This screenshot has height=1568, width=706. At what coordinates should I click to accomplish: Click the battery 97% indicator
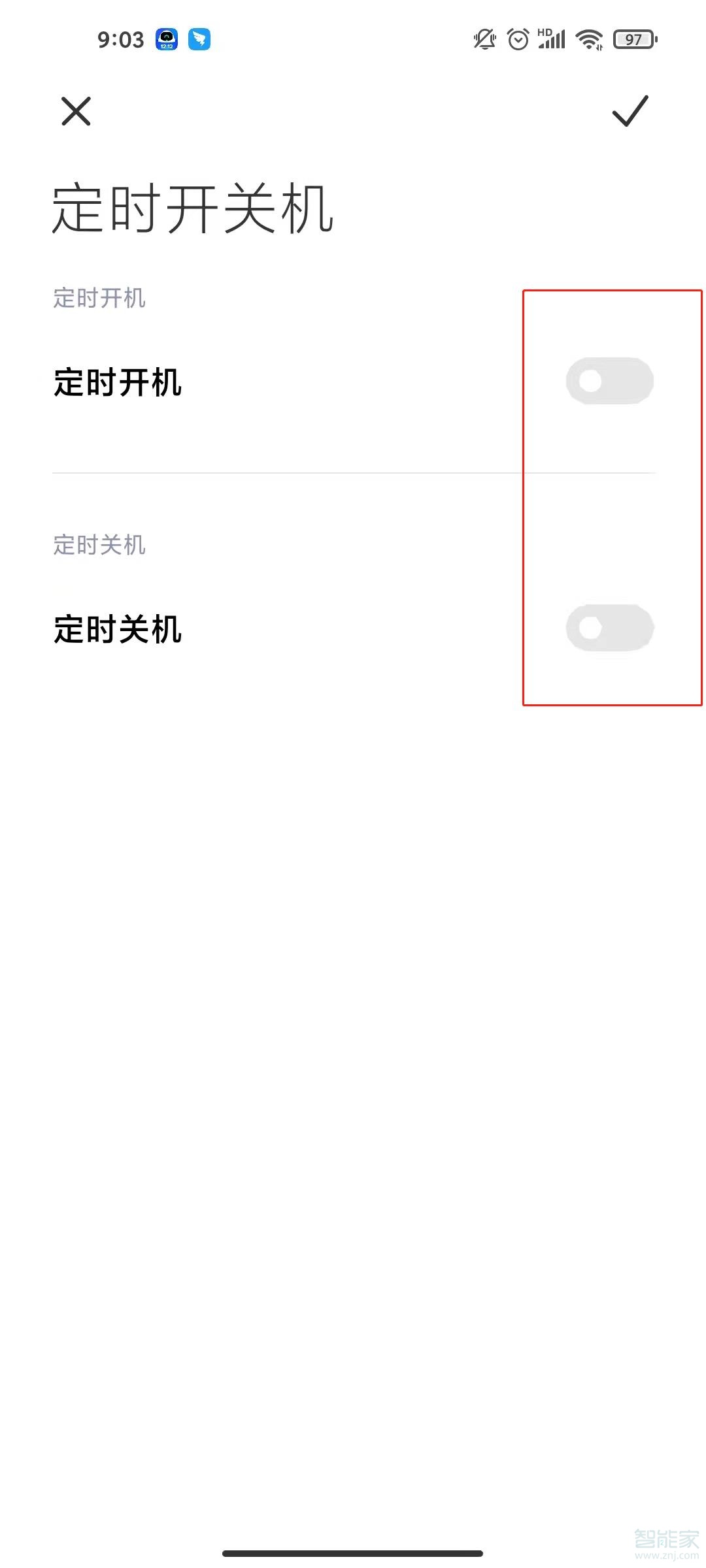(x=632, y=41)
